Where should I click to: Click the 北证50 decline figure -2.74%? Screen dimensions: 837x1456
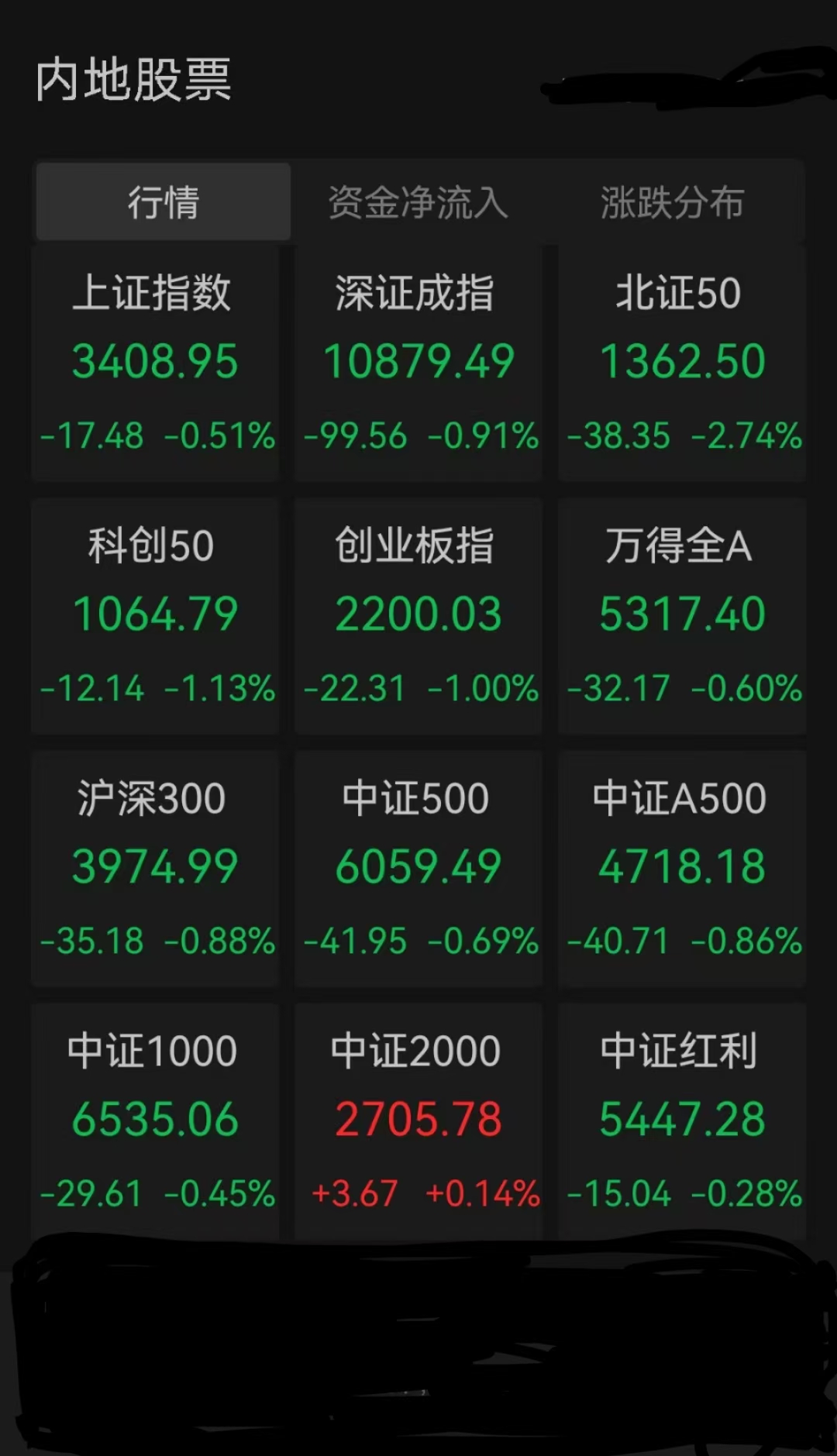coord(749,435)
